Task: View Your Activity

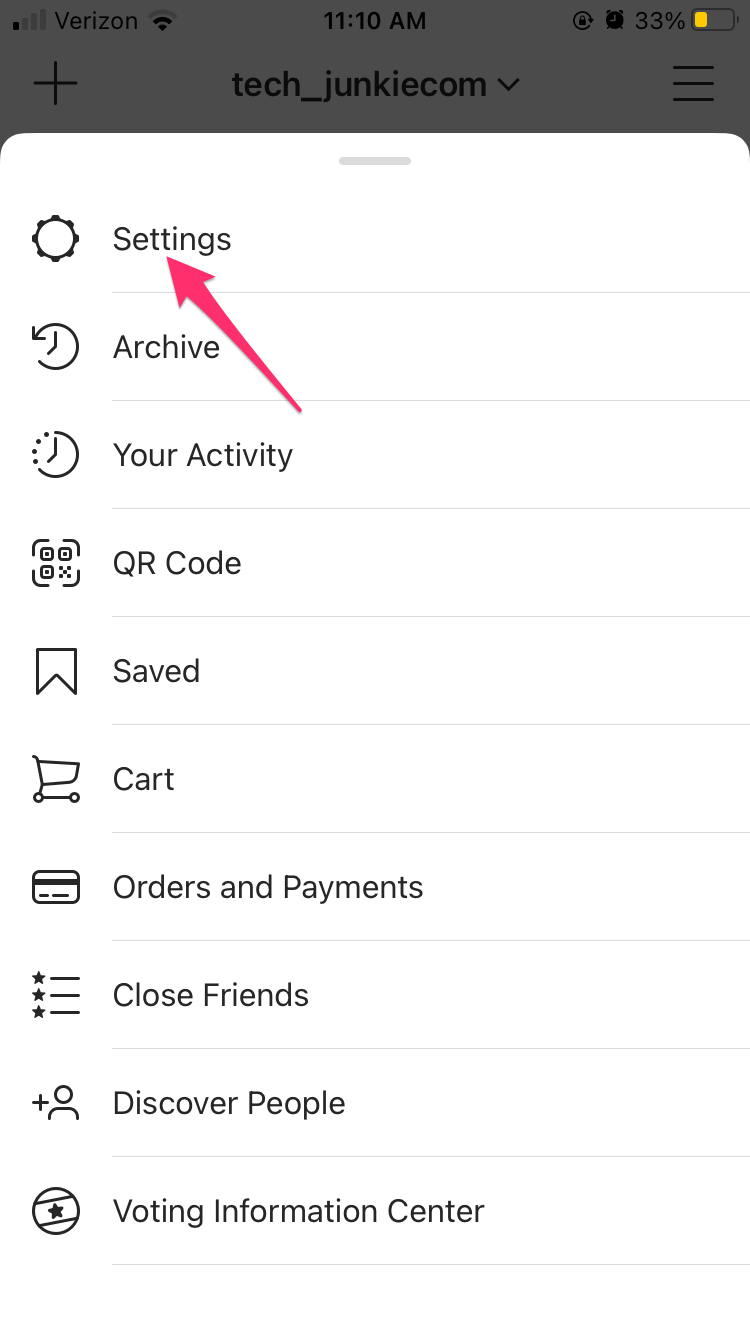Action: [203, 455]
